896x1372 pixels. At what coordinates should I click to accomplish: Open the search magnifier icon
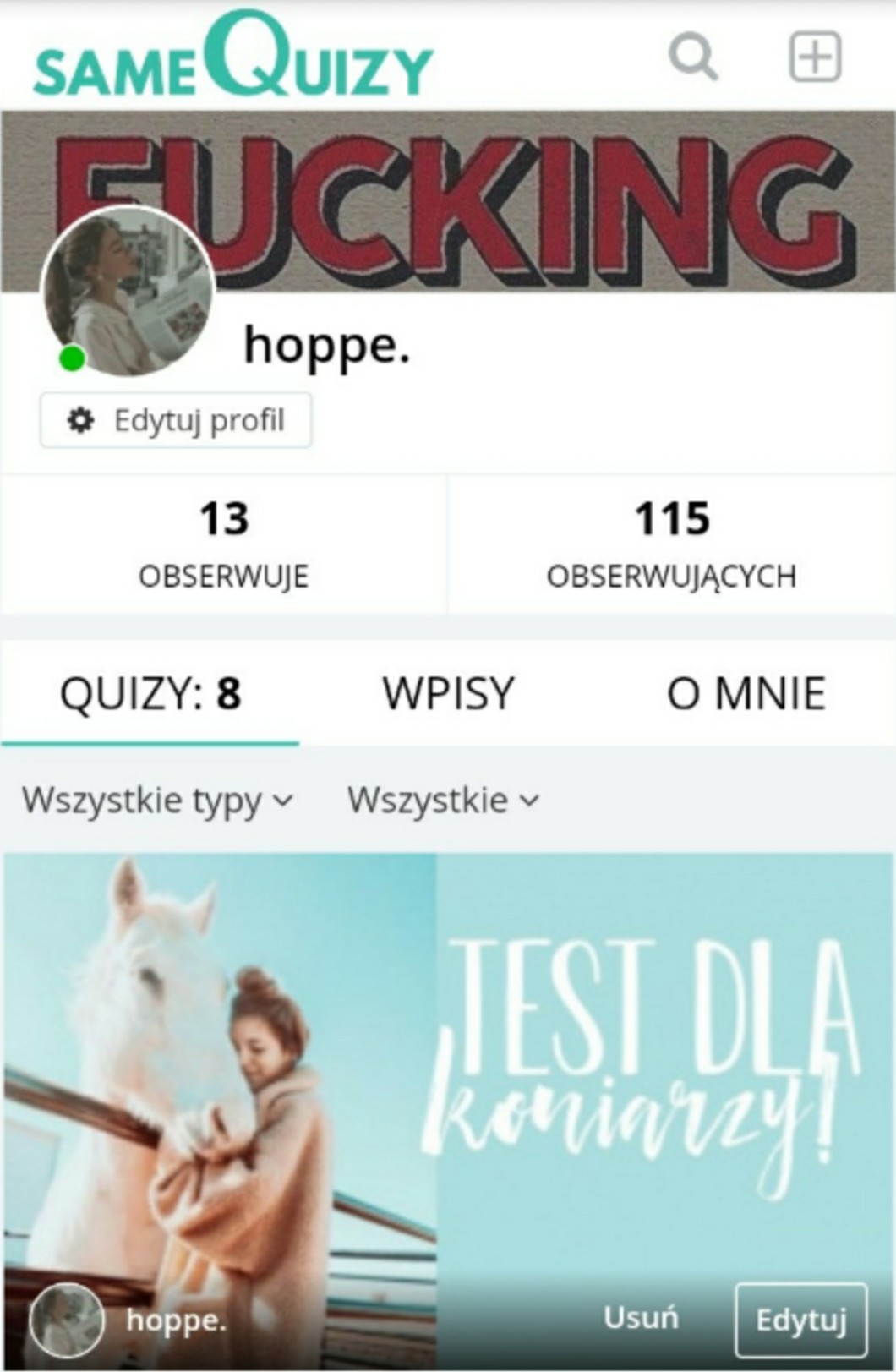click(x=693, y=57)
